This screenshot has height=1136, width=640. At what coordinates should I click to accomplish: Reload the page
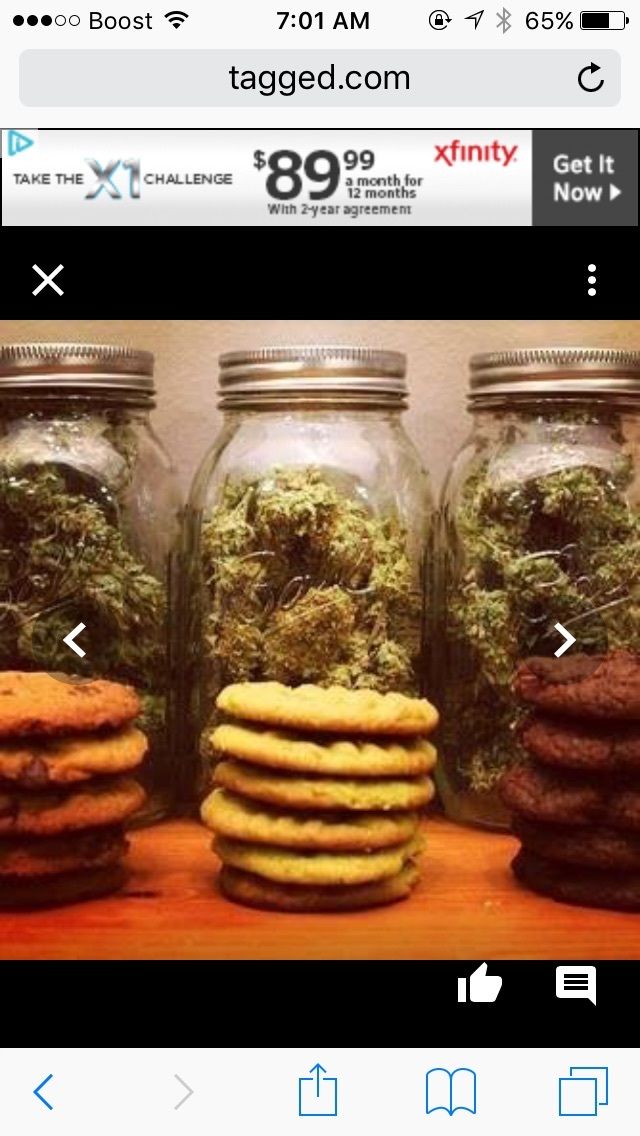point(591,78)
